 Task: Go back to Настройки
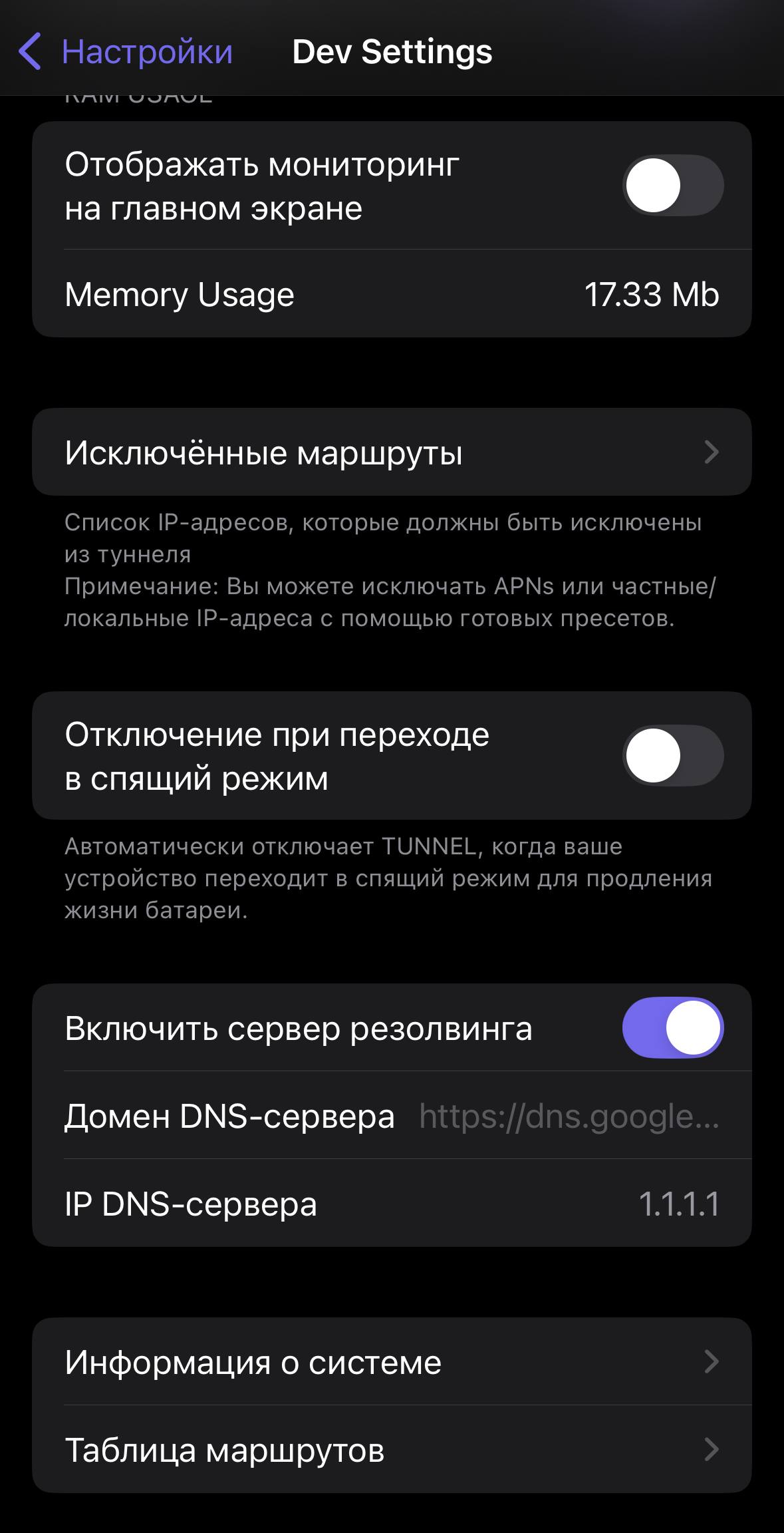(126, 51)
